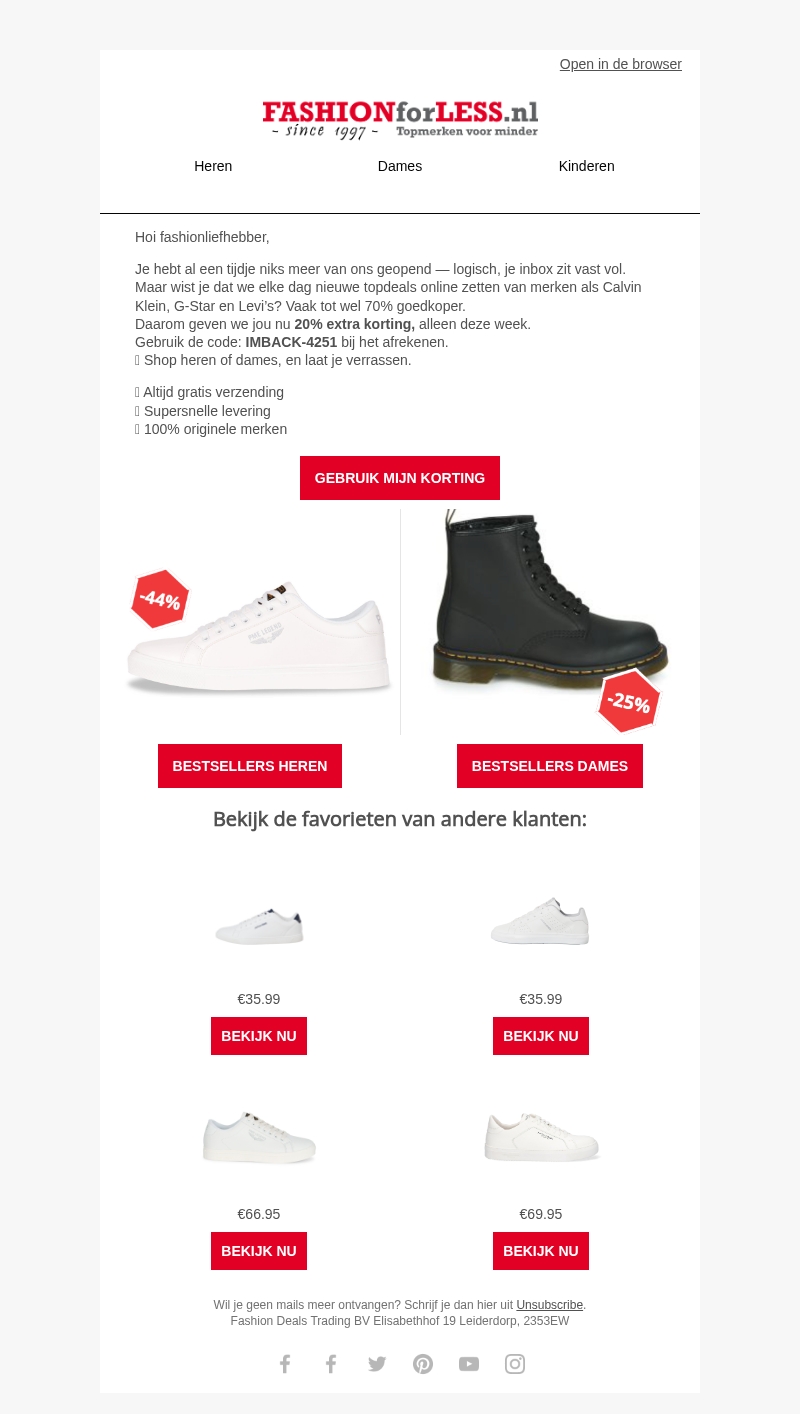
Task: Tap the Gebruik mijn korting button
Action: [x=400, y=478]
